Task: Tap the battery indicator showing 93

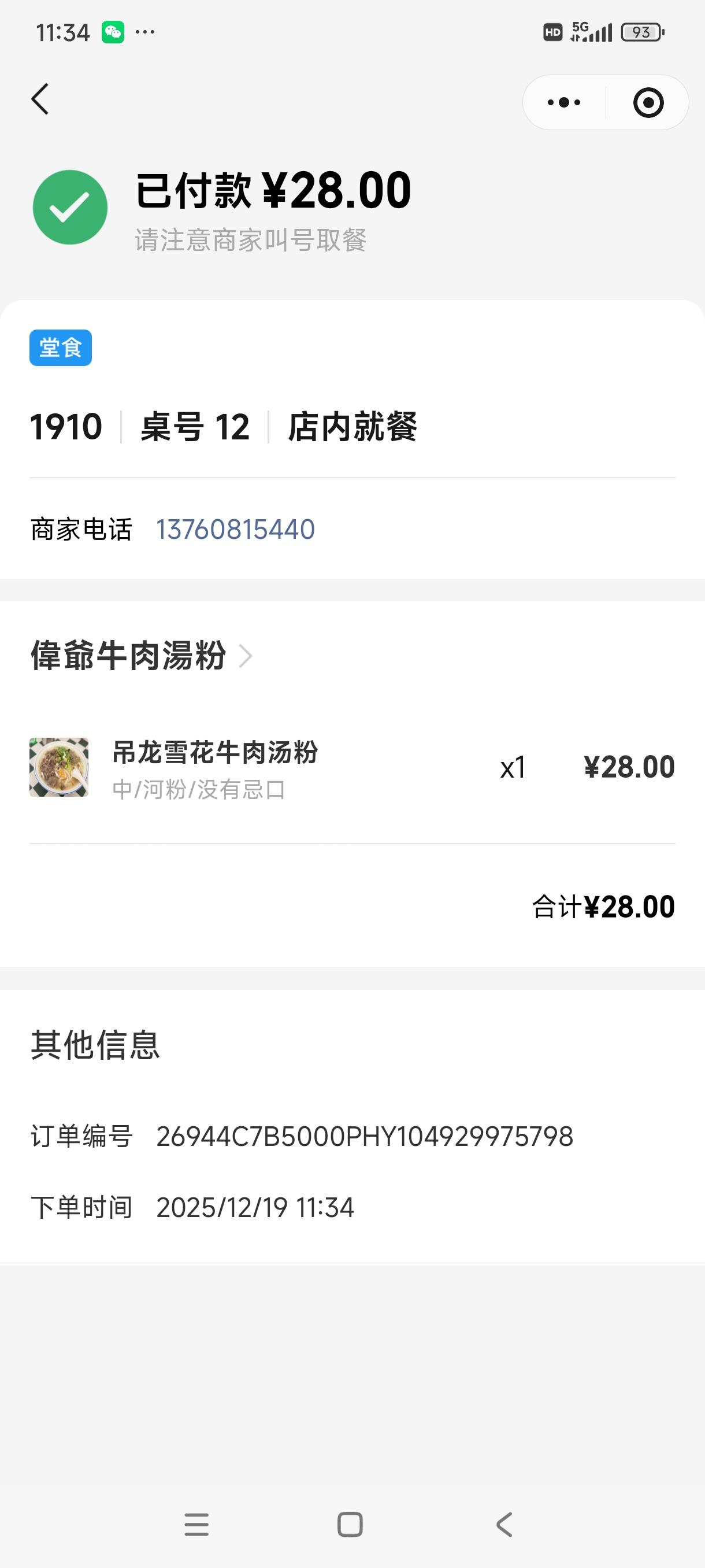Action: pos(637,32)
